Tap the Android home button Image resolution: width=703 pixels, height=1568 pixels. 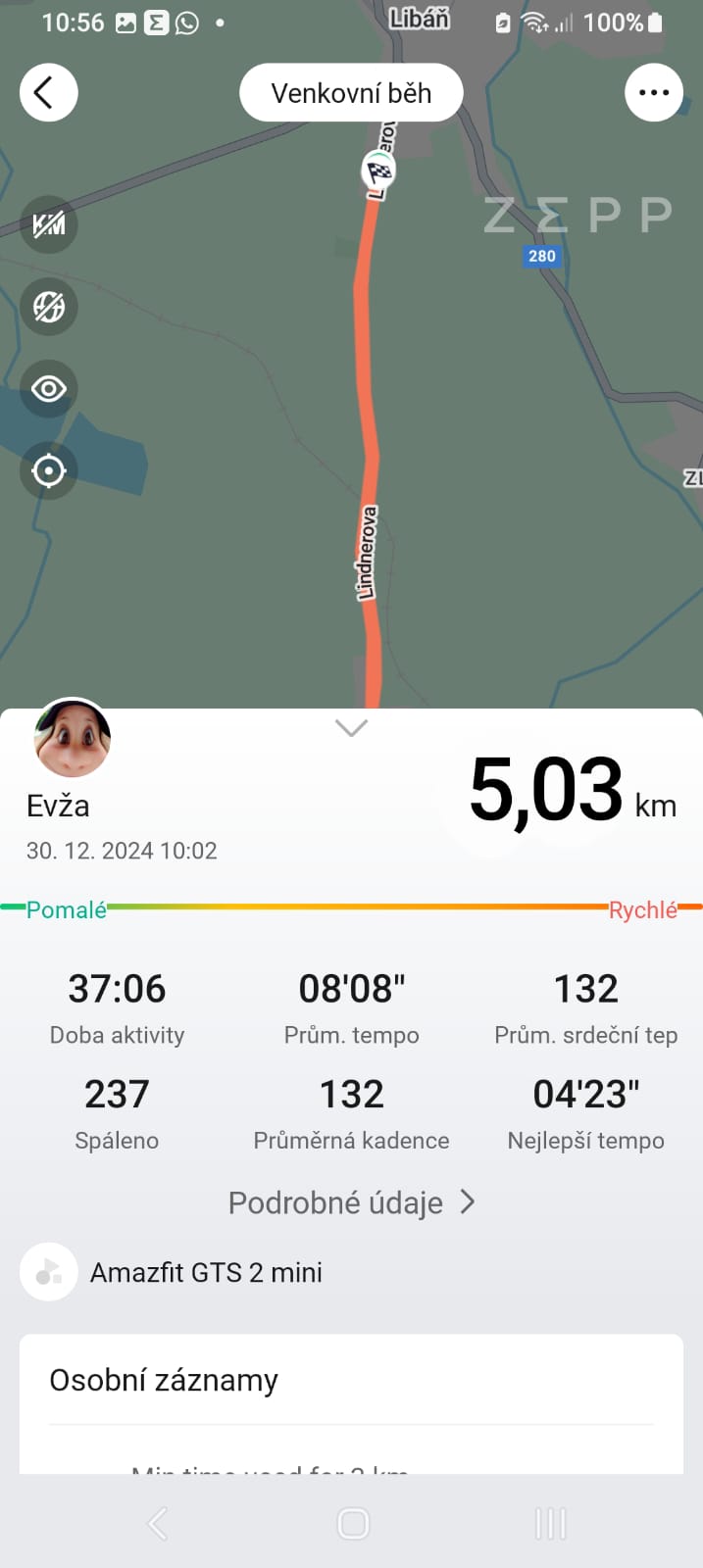pyautogui.click(x=352, y=1523)
